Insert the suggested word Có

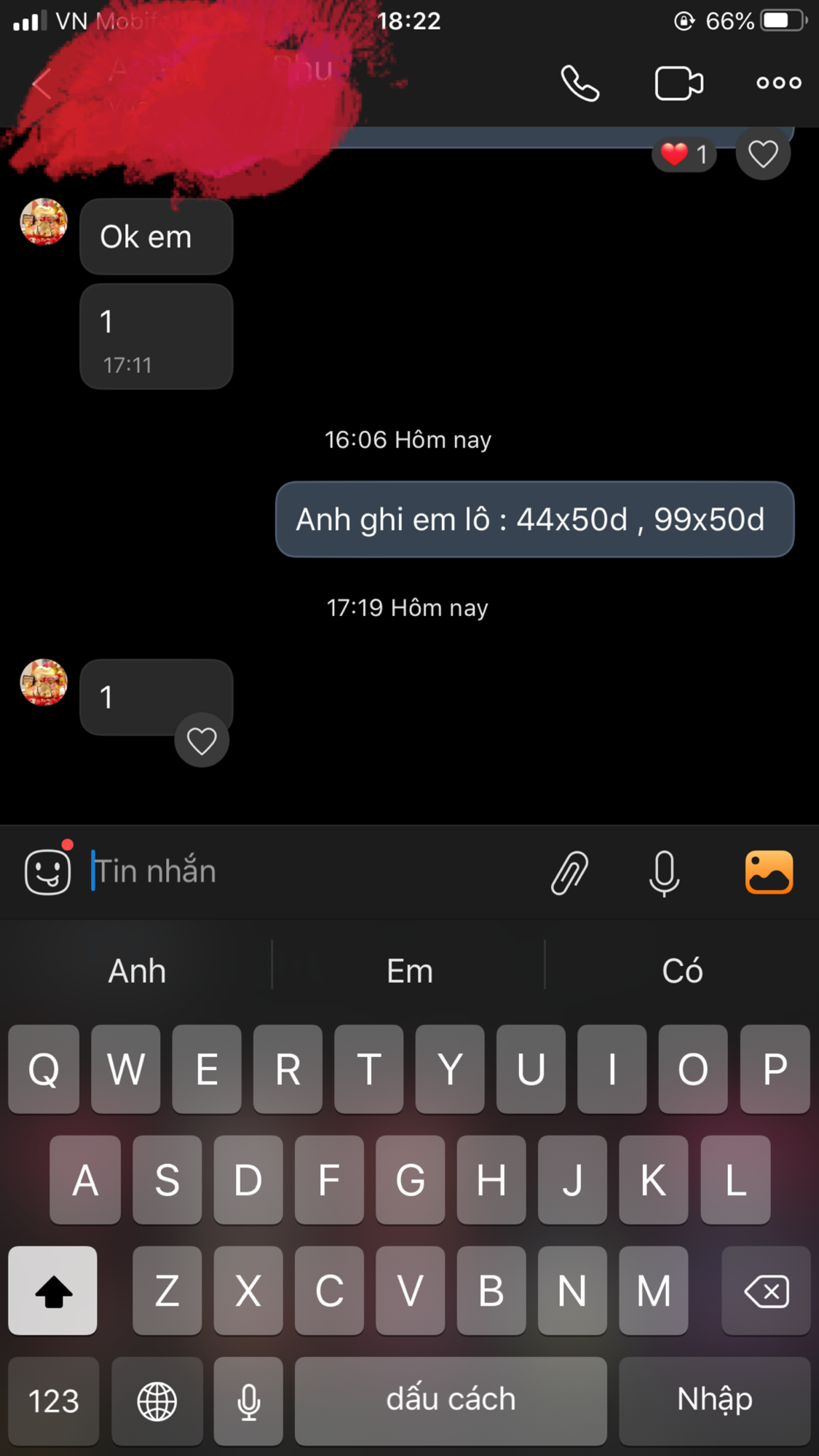tap(682, 971)
